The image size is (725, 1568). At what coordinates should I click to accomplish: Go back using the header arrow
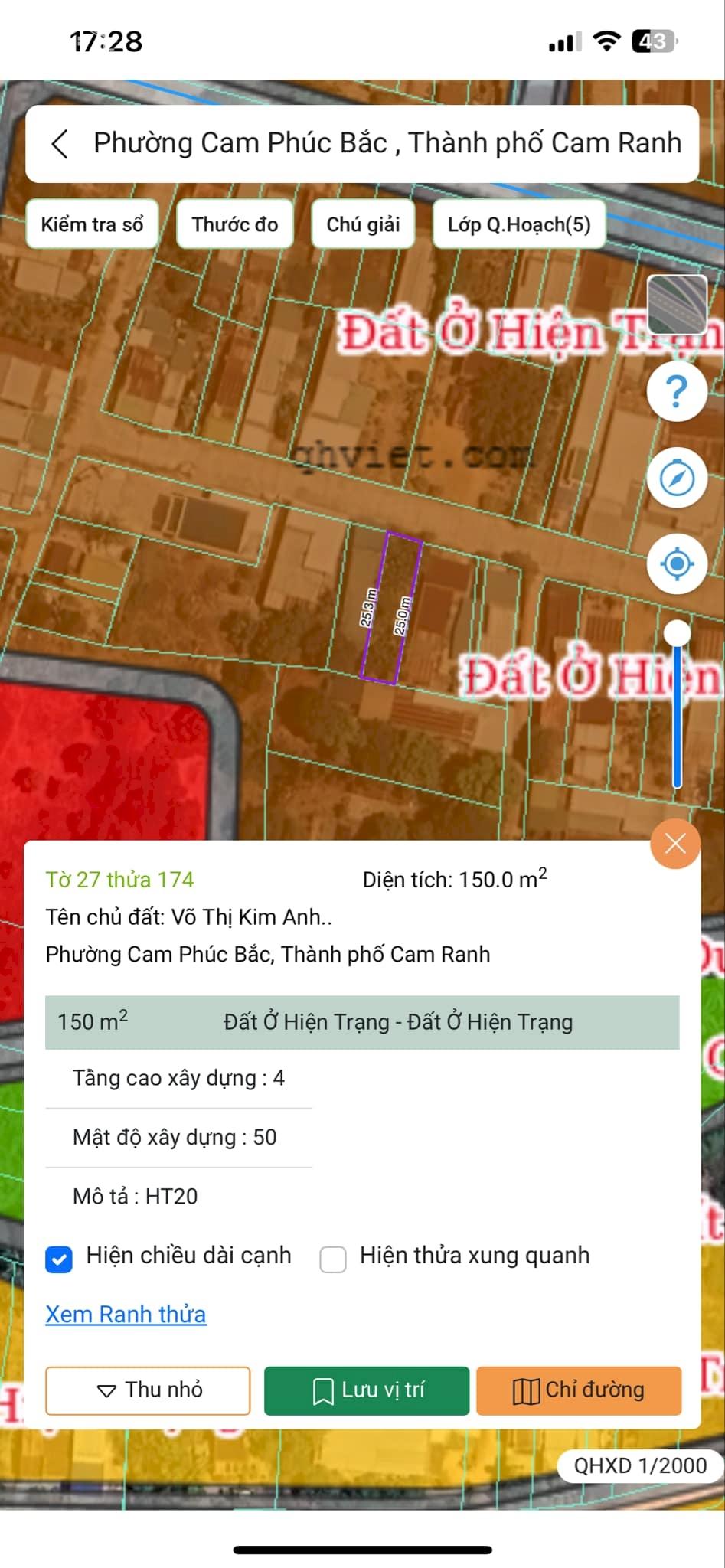click(60, 144)
